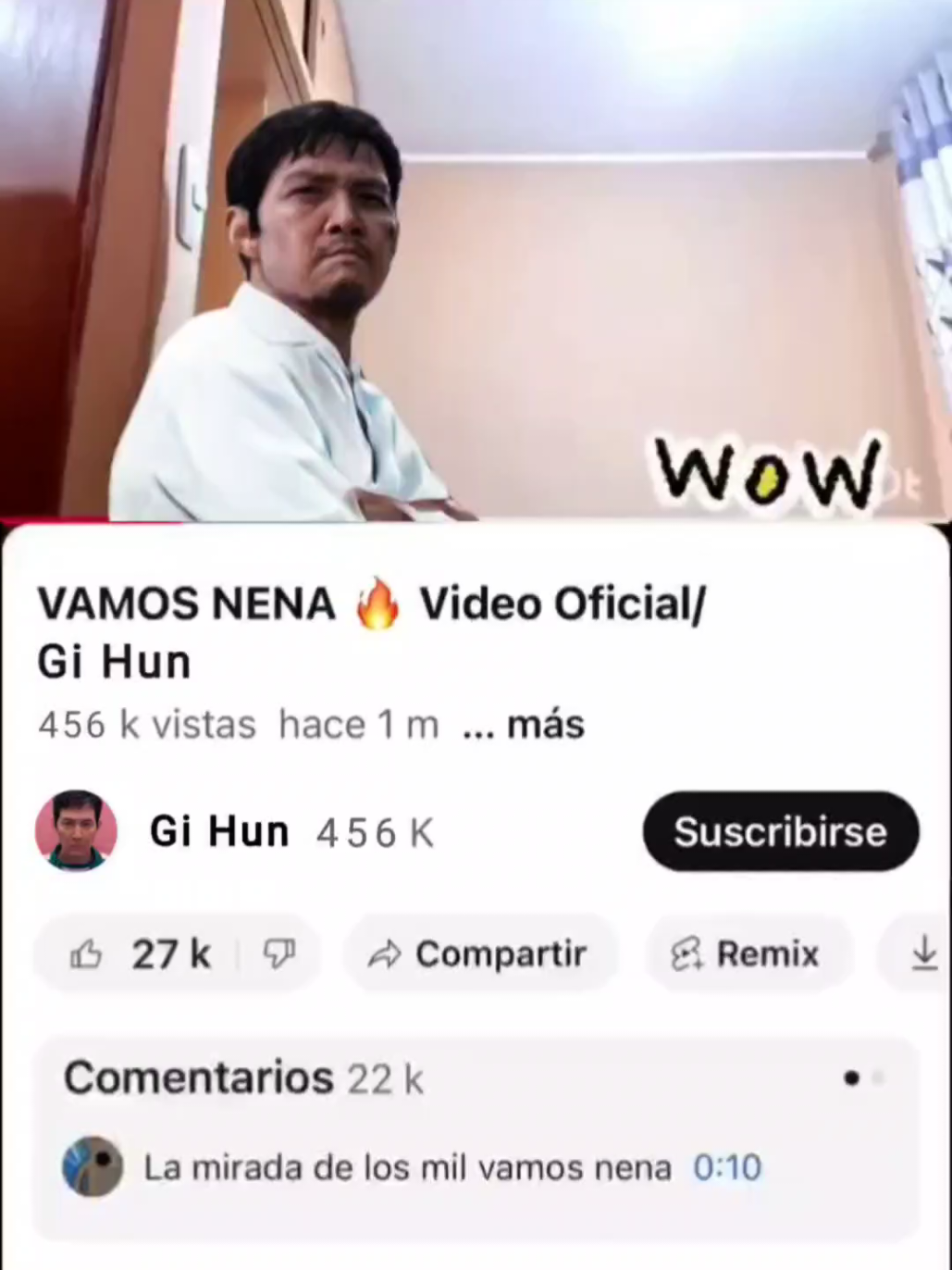Tap the commenter's profile picture
The image size is (952, 1270).
92,1167
